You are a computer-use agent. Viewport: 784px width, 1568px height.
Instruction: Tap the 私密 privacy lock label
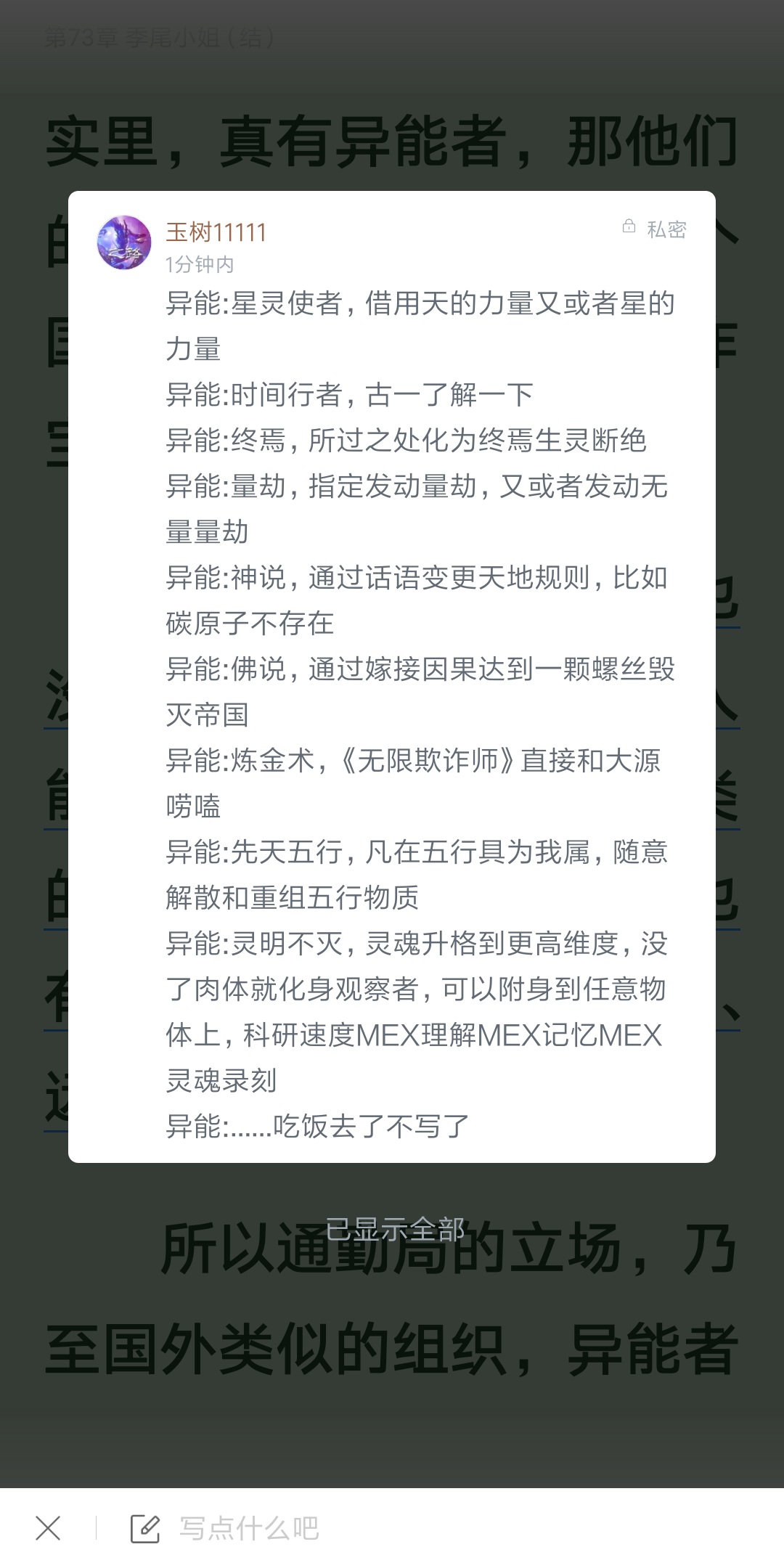coord(655,229)
